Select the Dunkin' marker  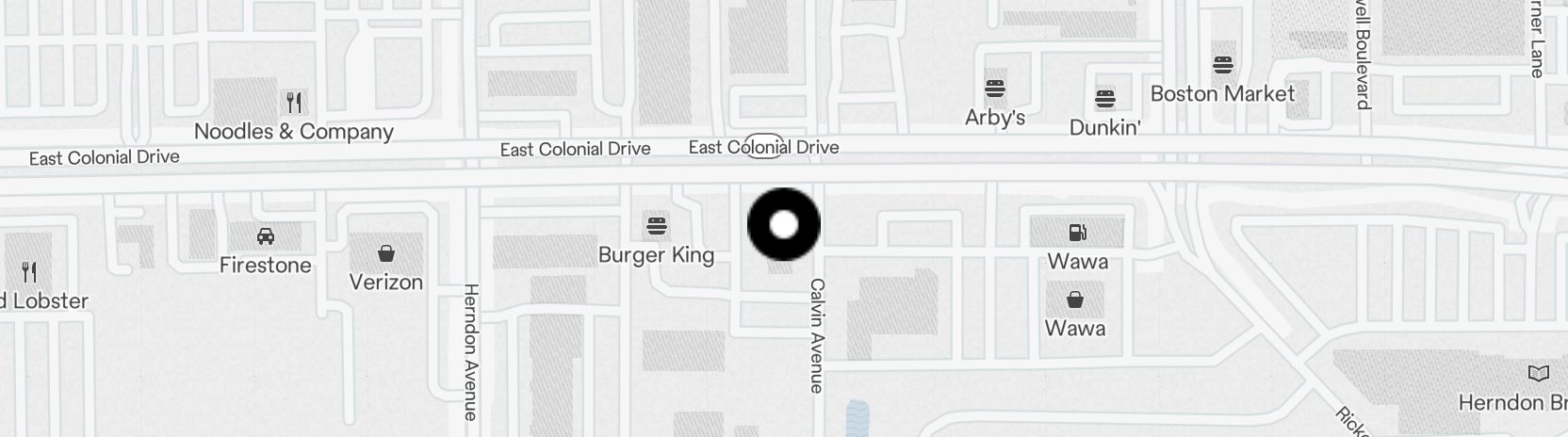click(1105, 99)
